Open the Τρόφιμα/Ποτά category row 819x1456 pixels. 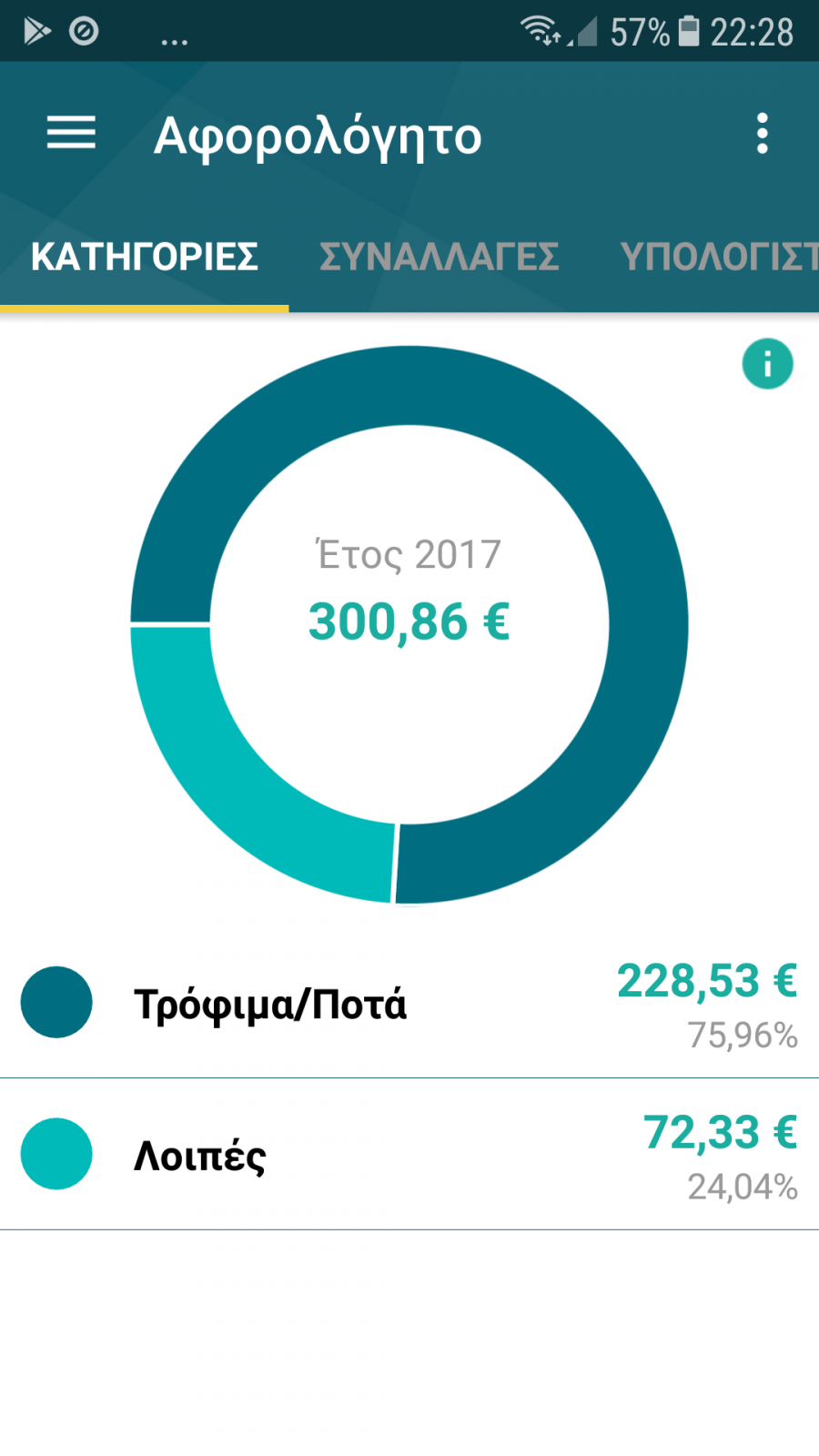(409, 1003)
